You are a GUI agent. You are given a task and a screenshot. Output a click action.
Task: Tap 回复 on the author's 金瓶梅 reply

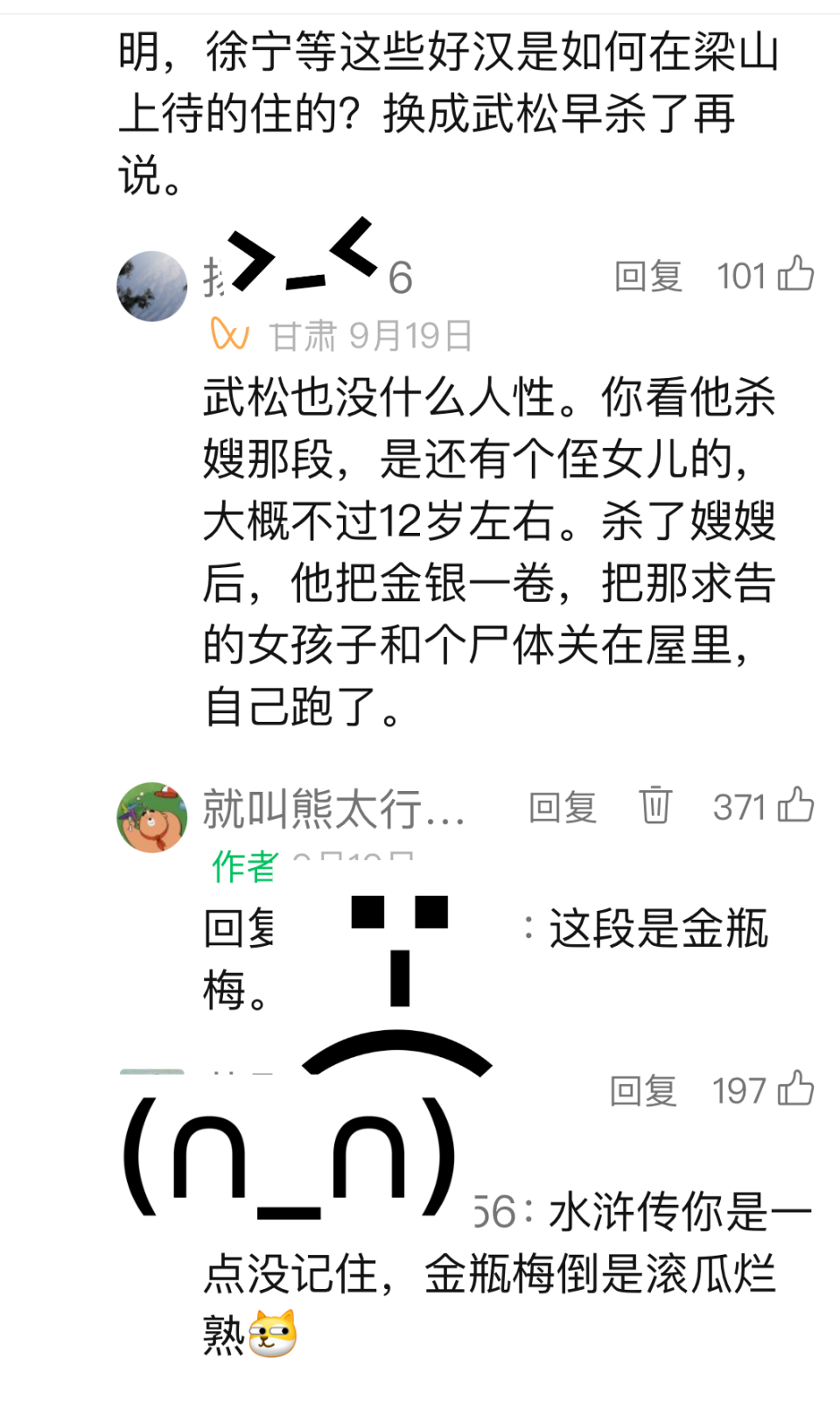[x=561, y=807]
